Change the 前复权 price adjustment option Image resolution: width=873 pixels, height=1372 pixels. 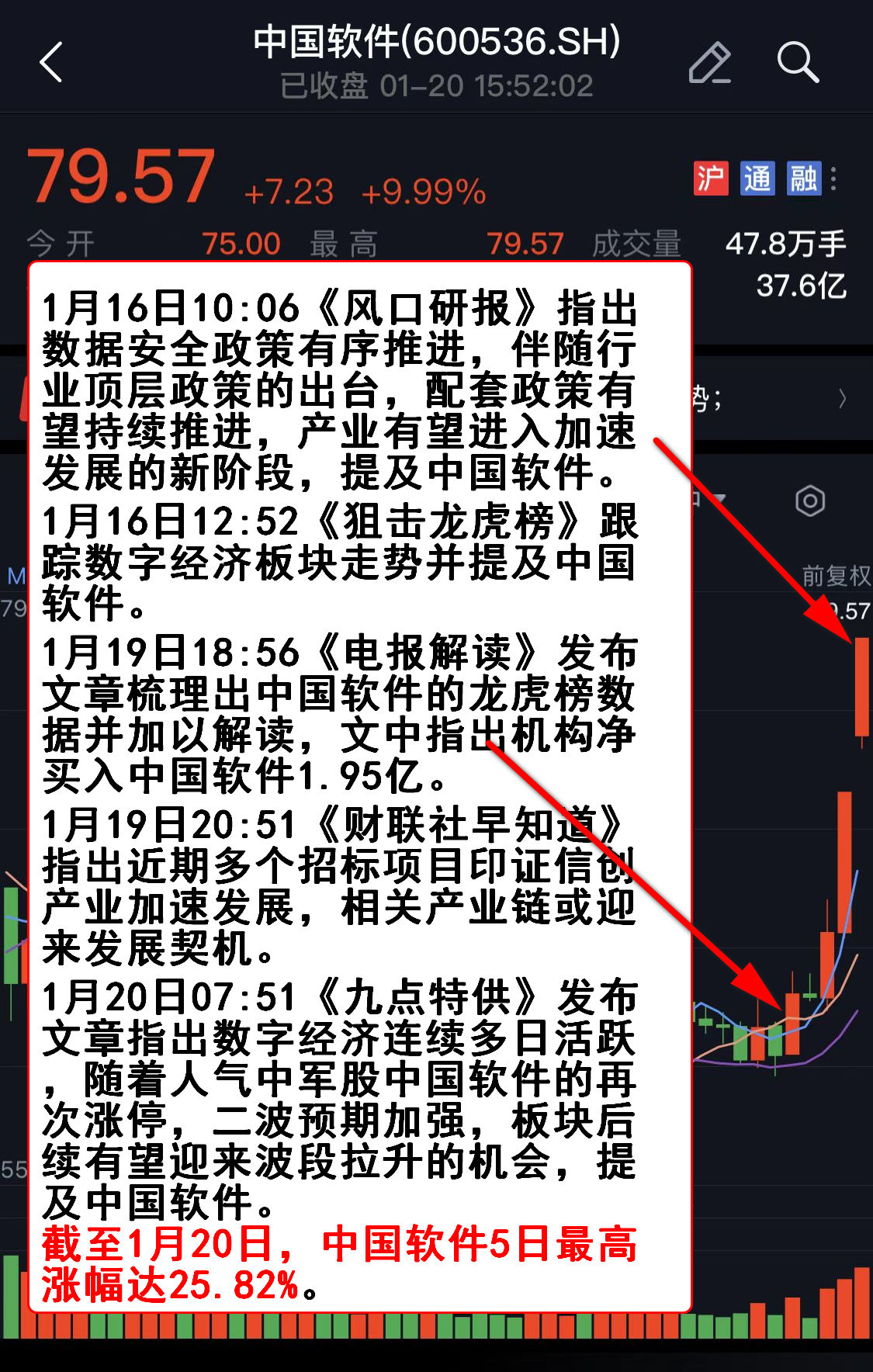point(835,575)
